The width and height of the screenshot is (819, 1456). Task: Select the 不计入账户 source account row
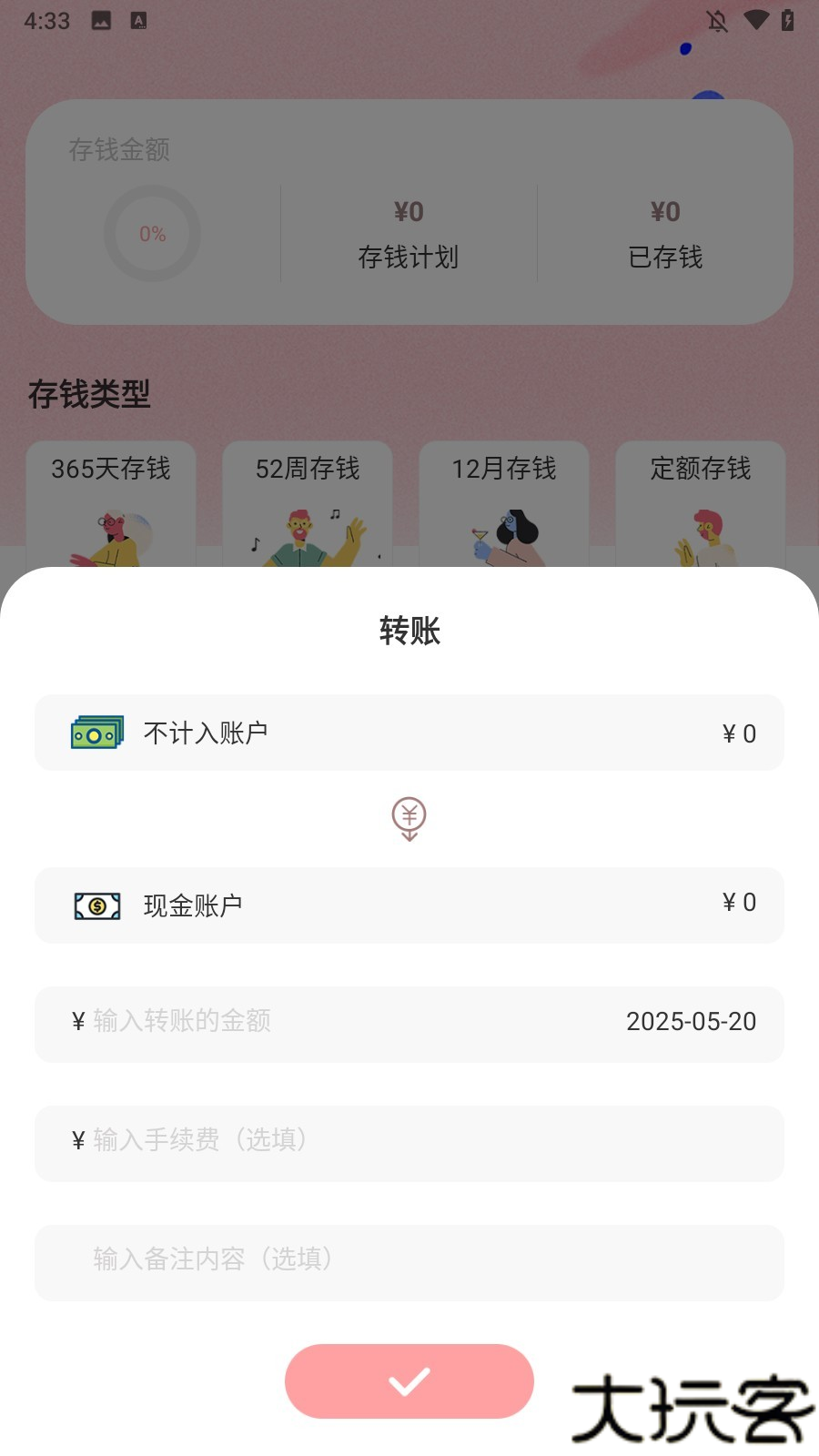pos(409,733)
